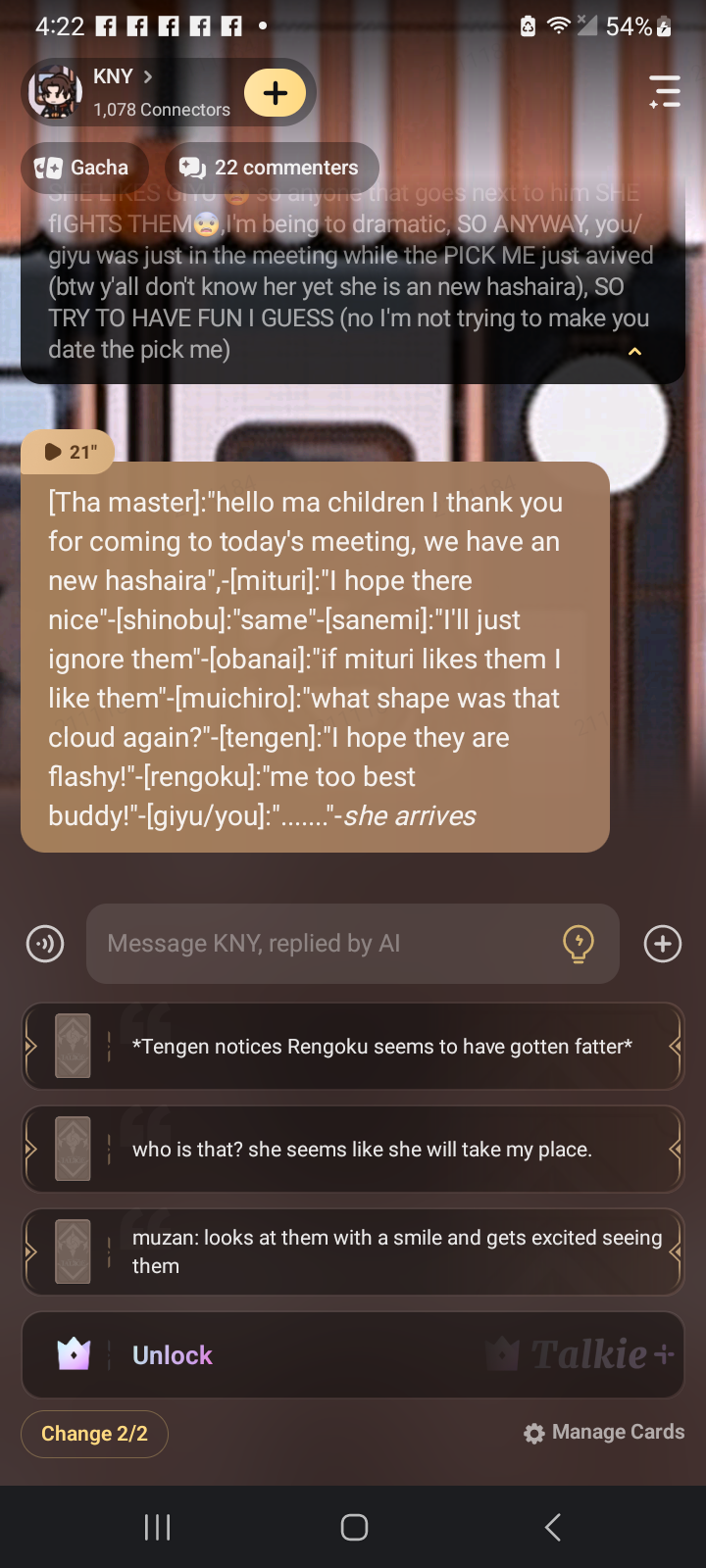Go to the home screen via the home button
The width and height of the screenshot is (706, 1568).
(354, 1527)
